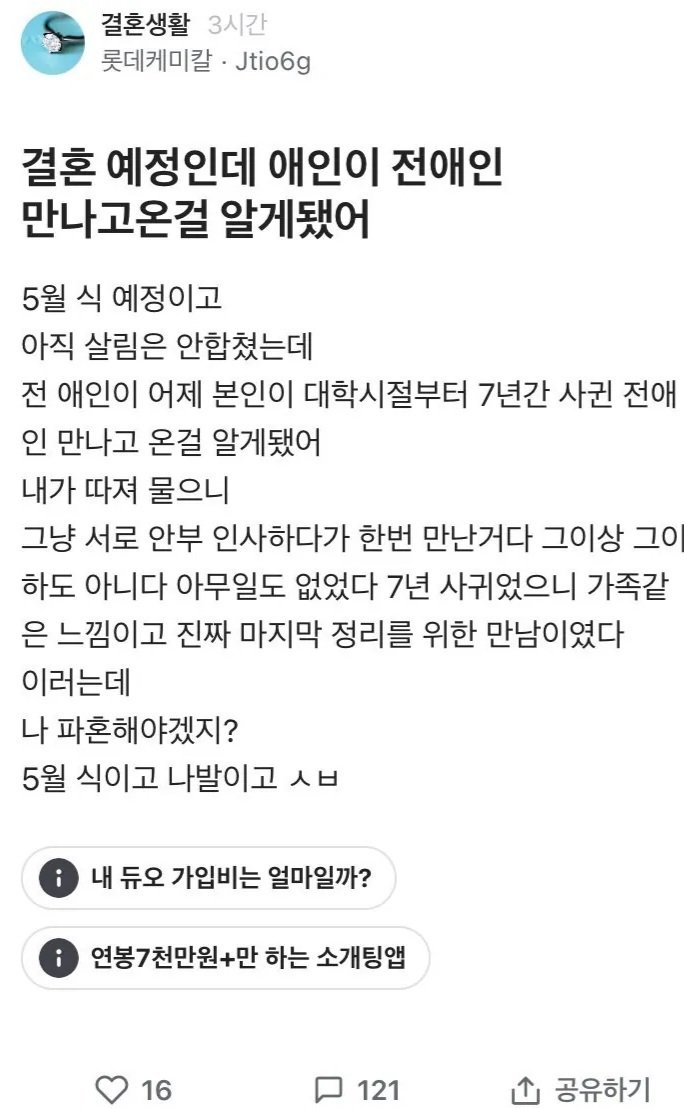Open the 내 듀오 가입비는 얼마일까? chip
The image size is (684, 1108).
tap(208, 880)
